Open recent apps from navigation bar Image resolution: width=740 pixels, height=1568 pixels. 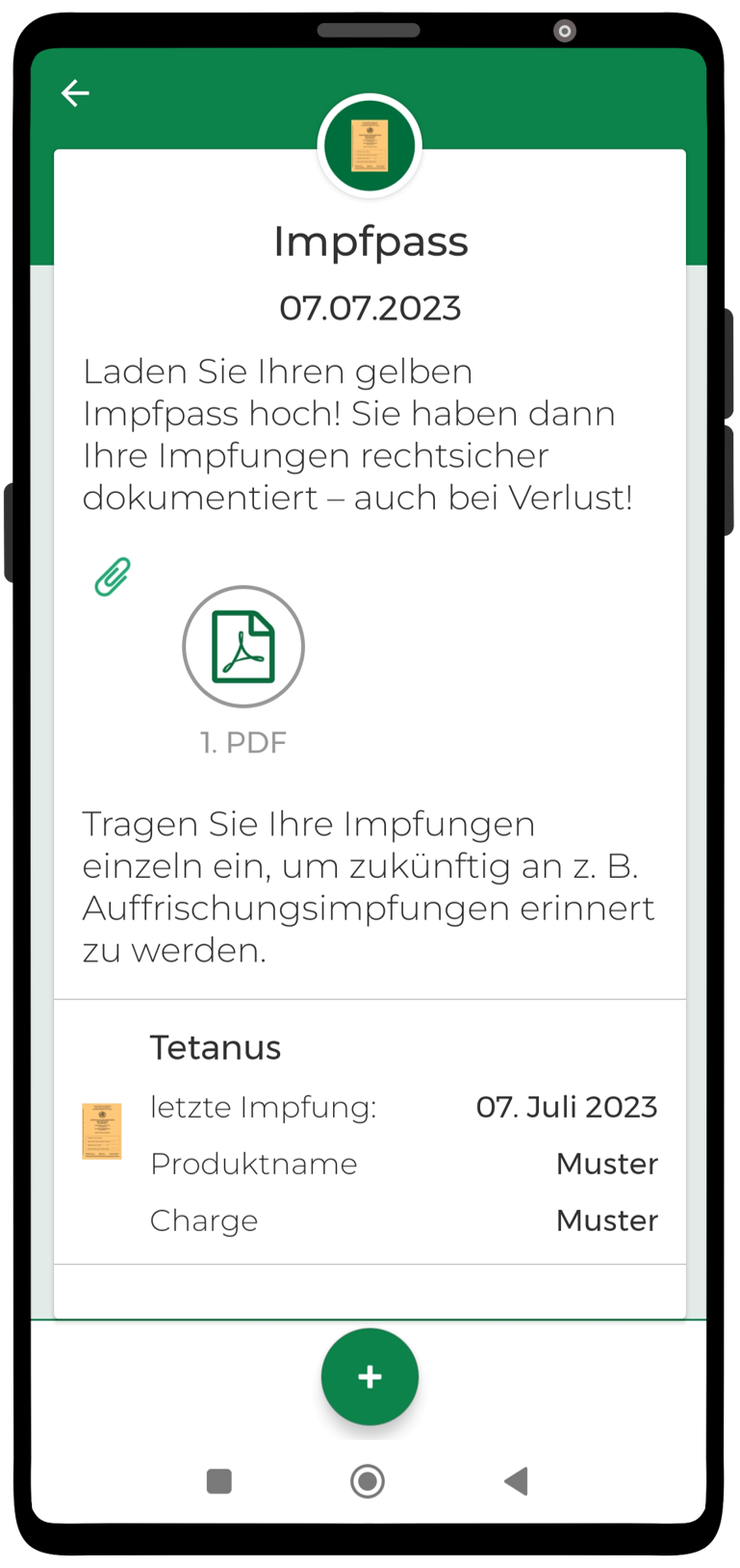pos(219,1480)
